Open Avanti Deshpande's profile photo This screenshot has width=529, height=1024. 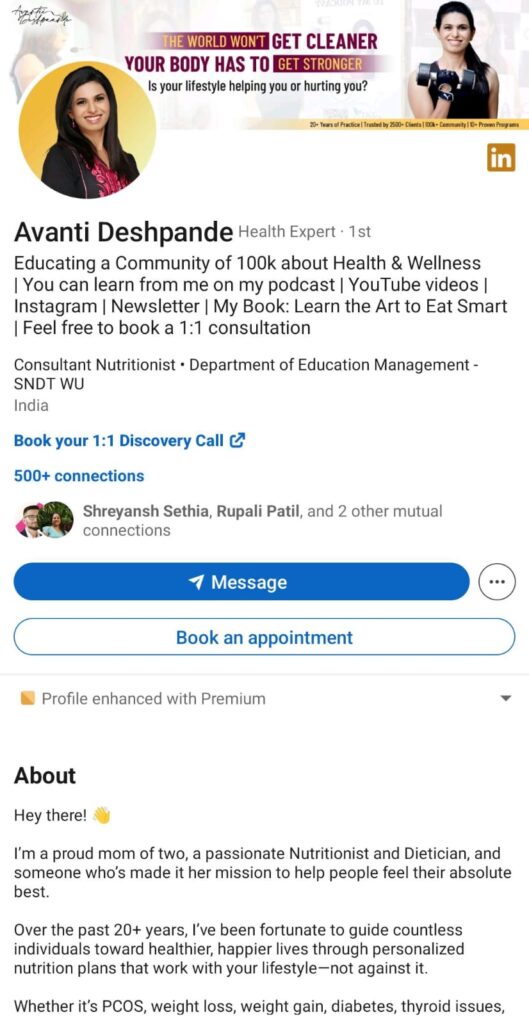tap(87, 129)
